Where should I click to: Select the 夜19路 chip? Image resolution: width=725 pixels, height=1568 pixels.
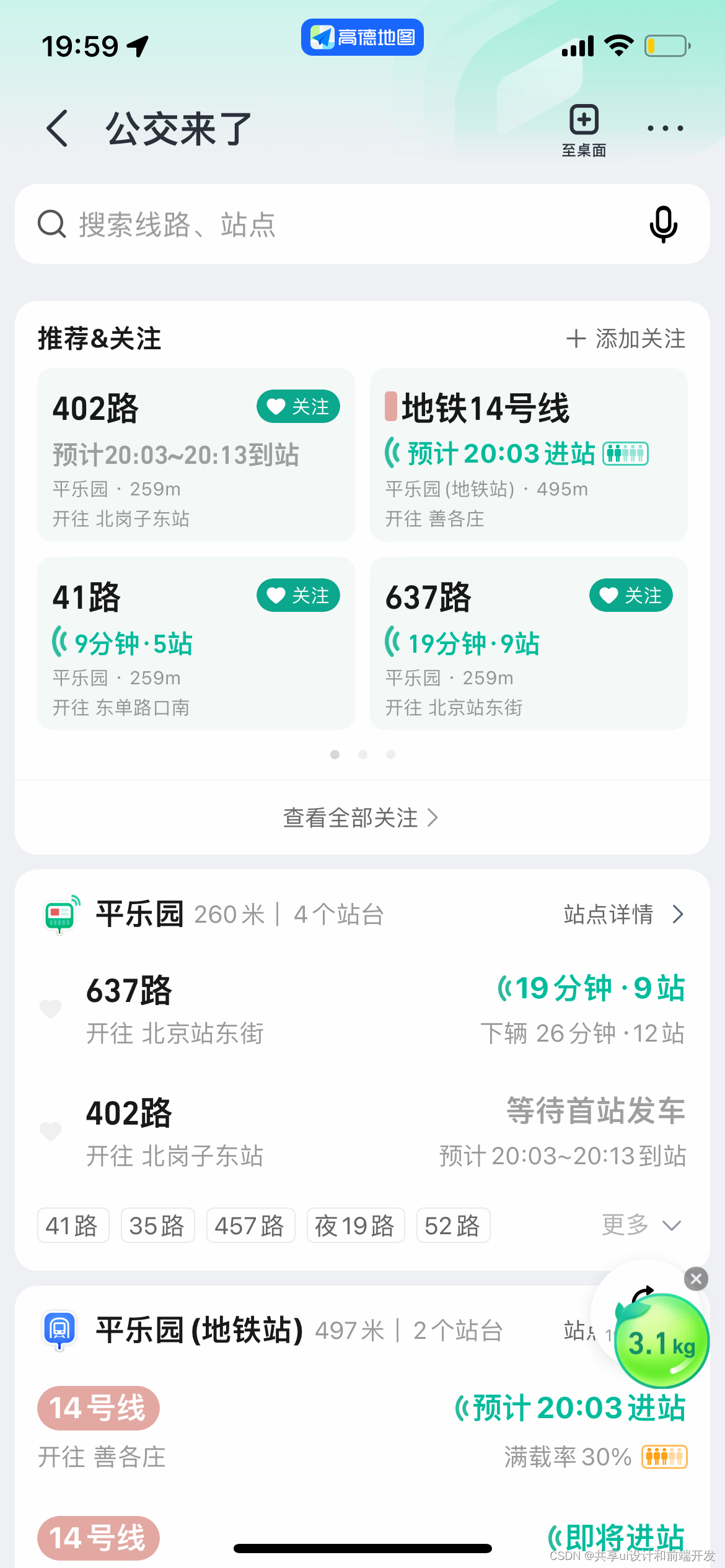point(356,1226)
